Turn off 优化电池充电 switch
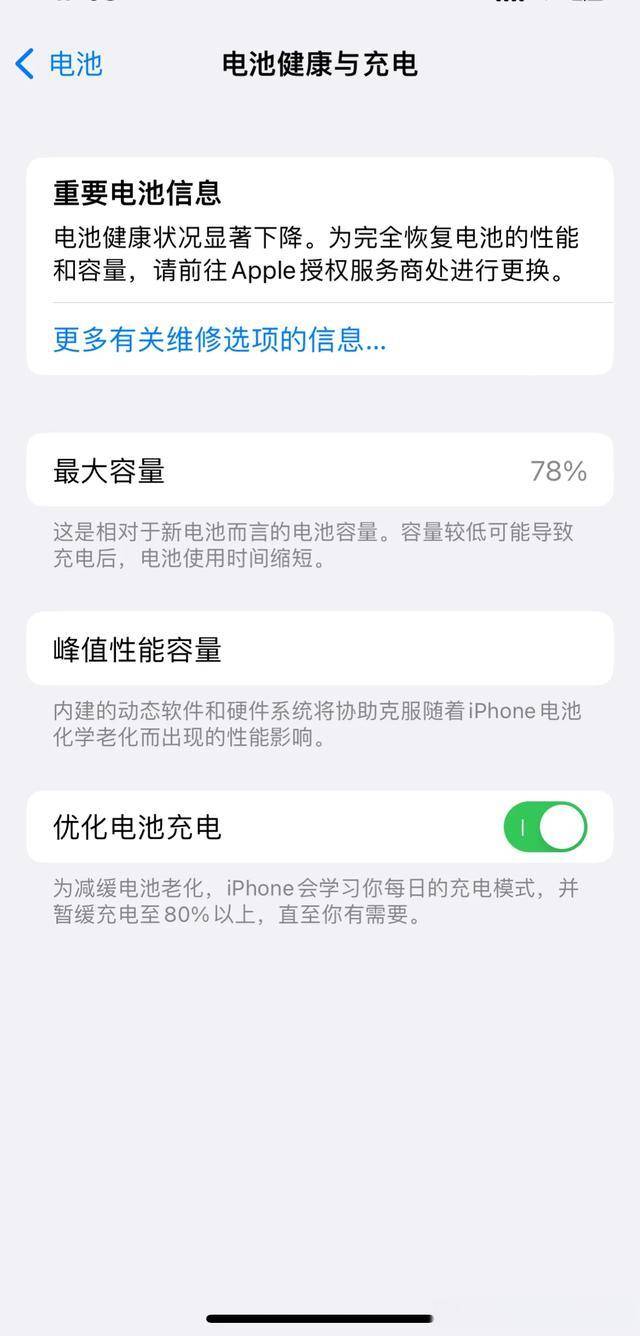The width and height of the screenshot is (640, 1336). point(544,827)
